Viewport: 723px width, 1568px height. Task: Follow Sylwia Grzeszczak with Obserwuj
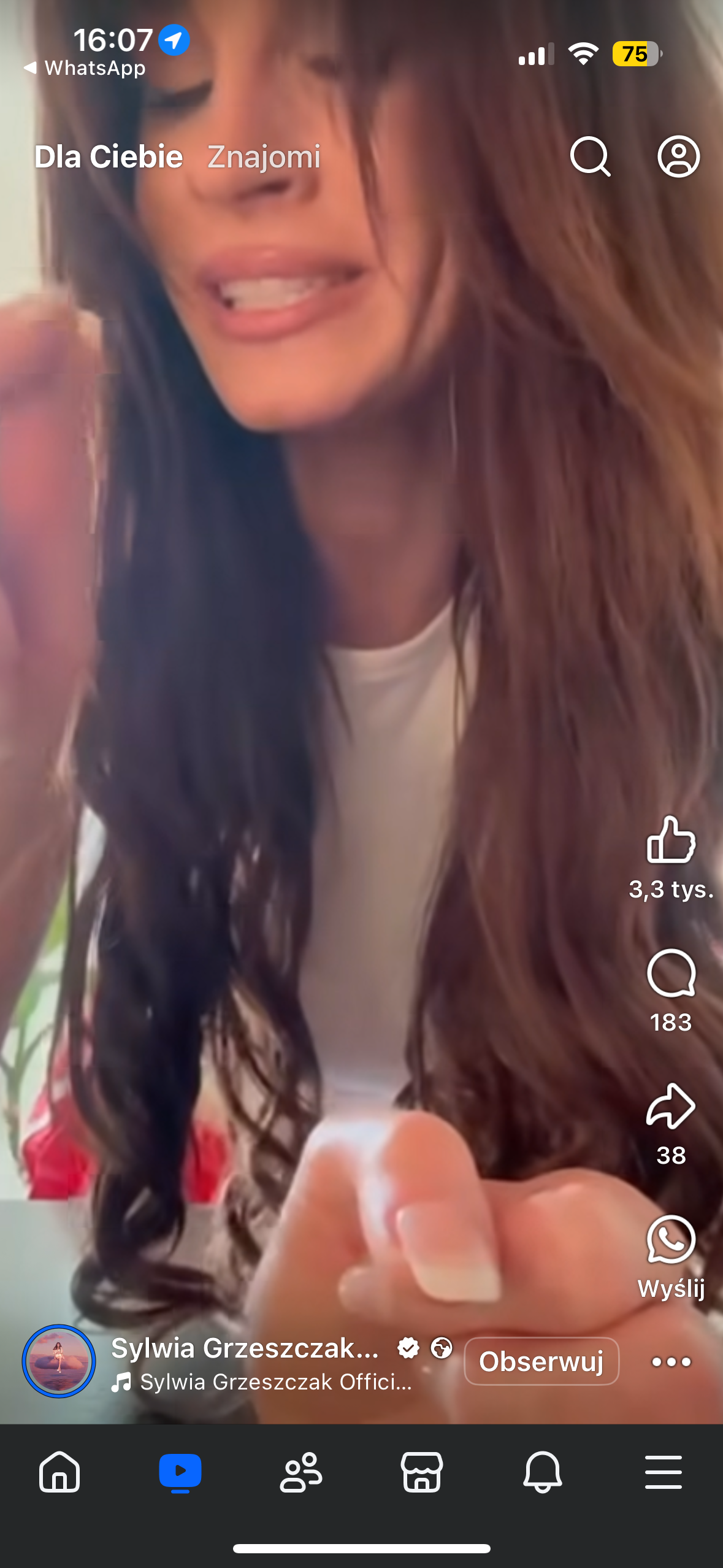541,1361
